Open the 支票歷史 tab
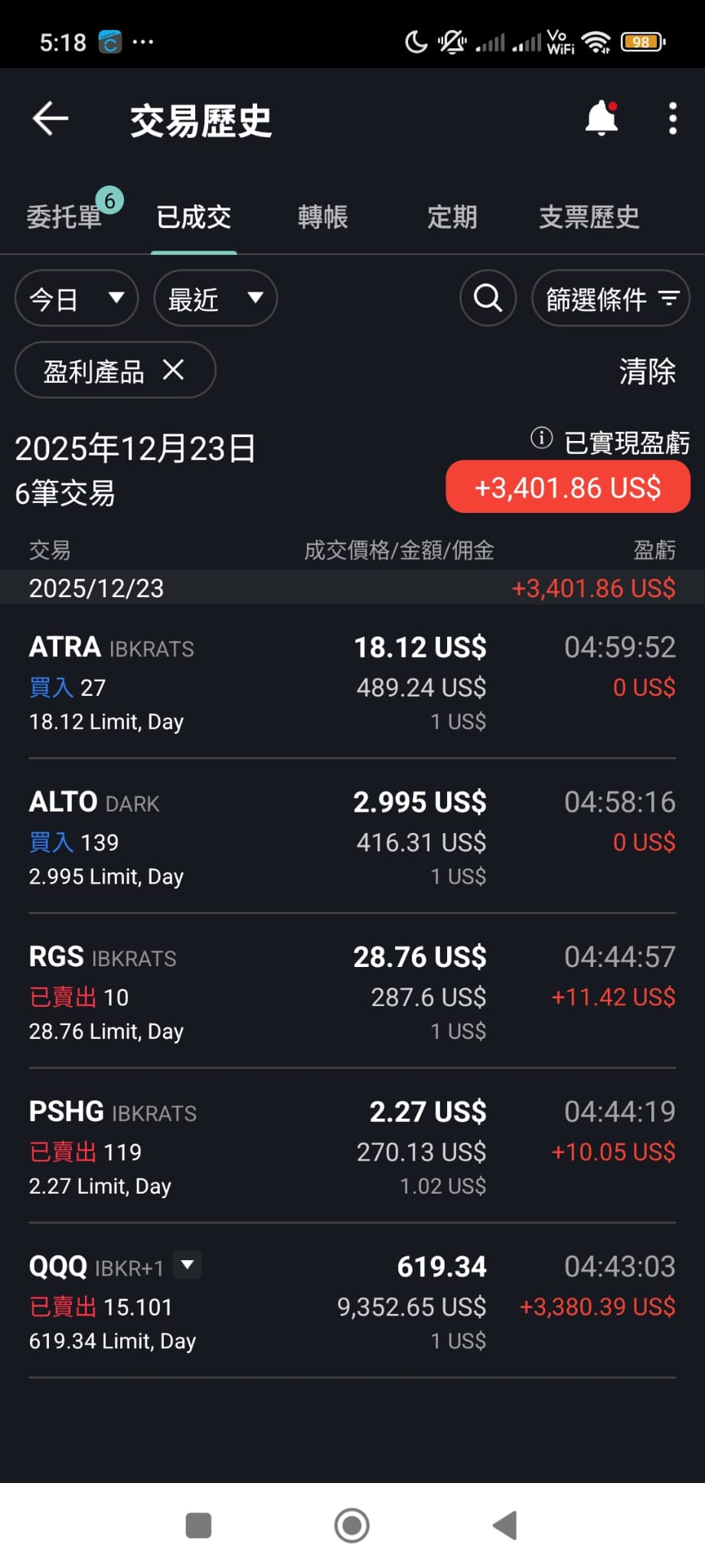The height and width of the screenshot is (1568, 705). [x=589, y=217]
